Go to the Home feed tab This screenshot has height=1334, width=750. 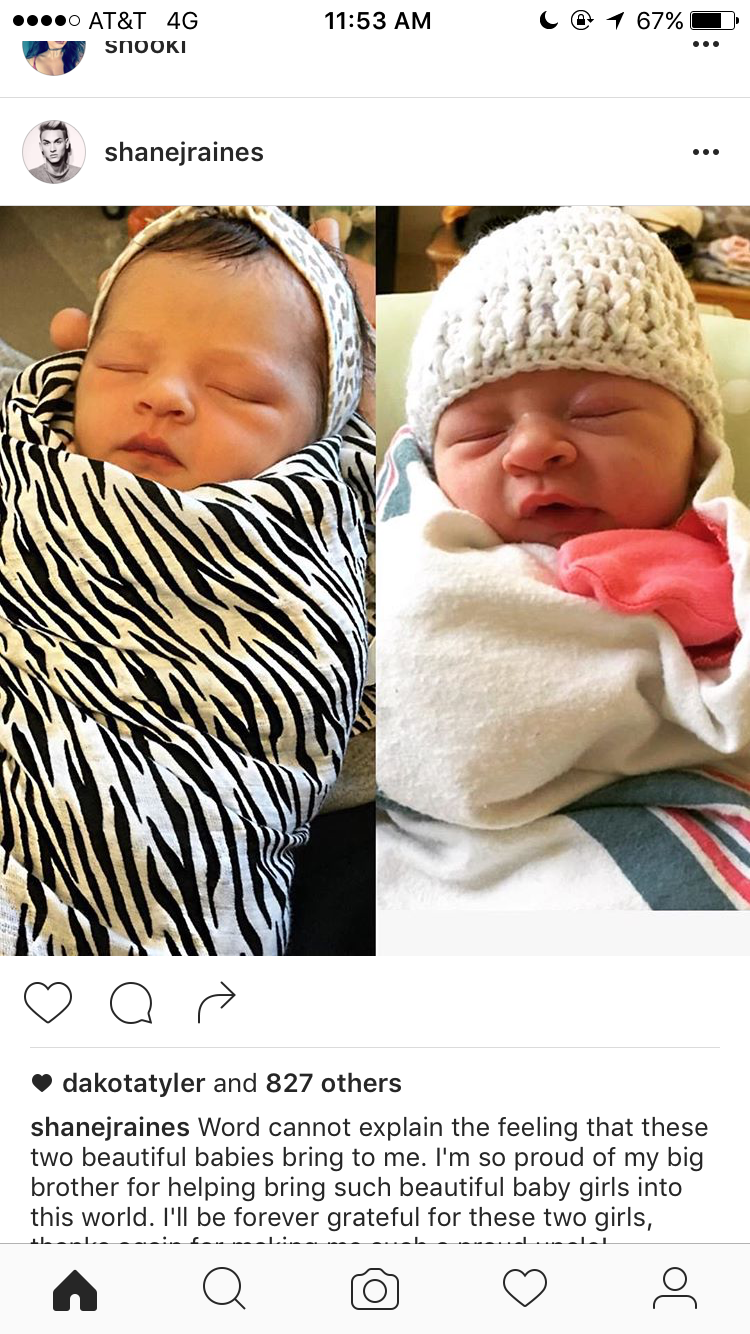pyautogui.click(x=75, y=1289)
